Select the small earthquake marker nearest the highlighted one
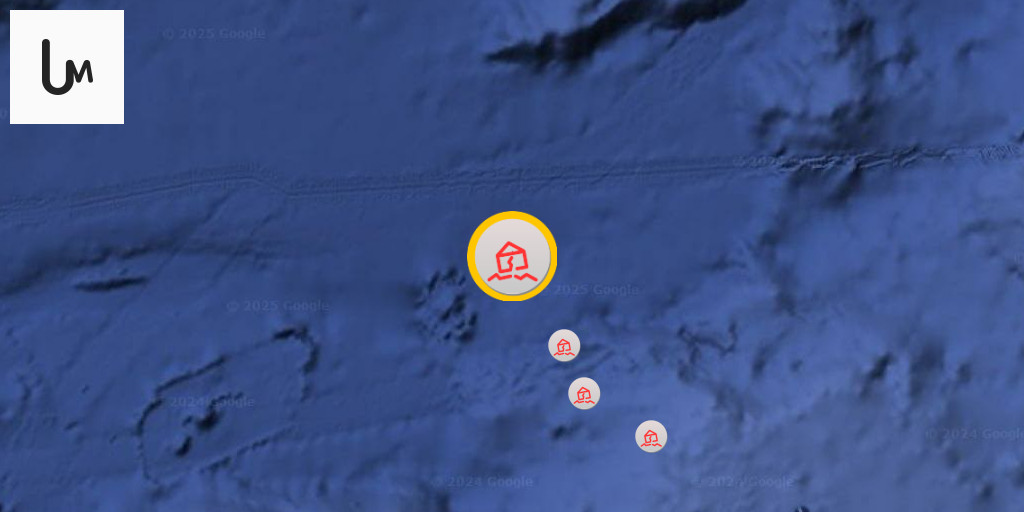 [564, 345]
